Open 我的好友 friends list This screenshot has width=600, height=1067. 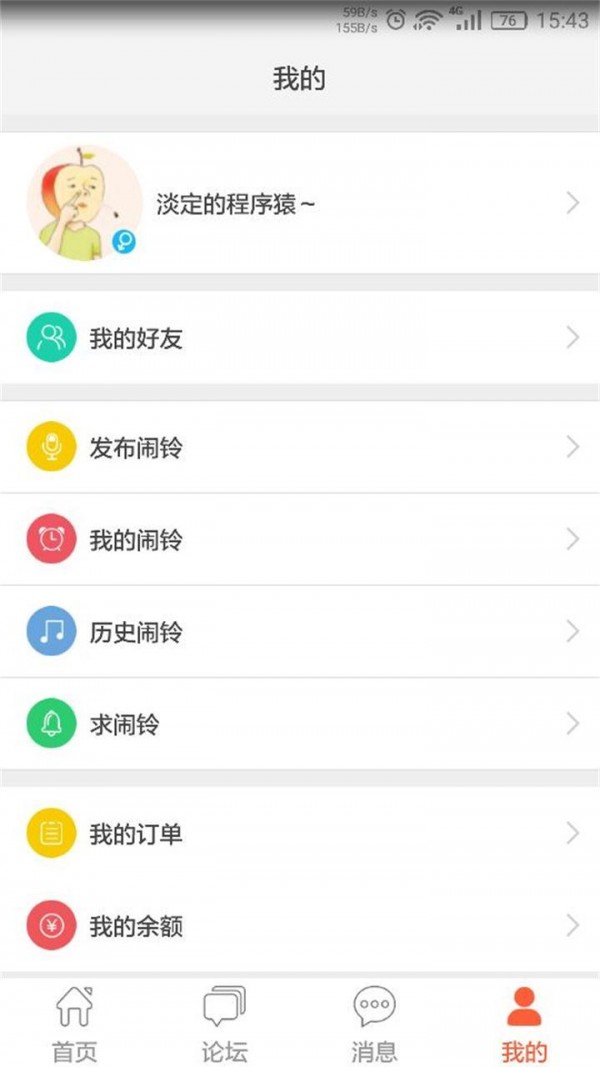300,338
